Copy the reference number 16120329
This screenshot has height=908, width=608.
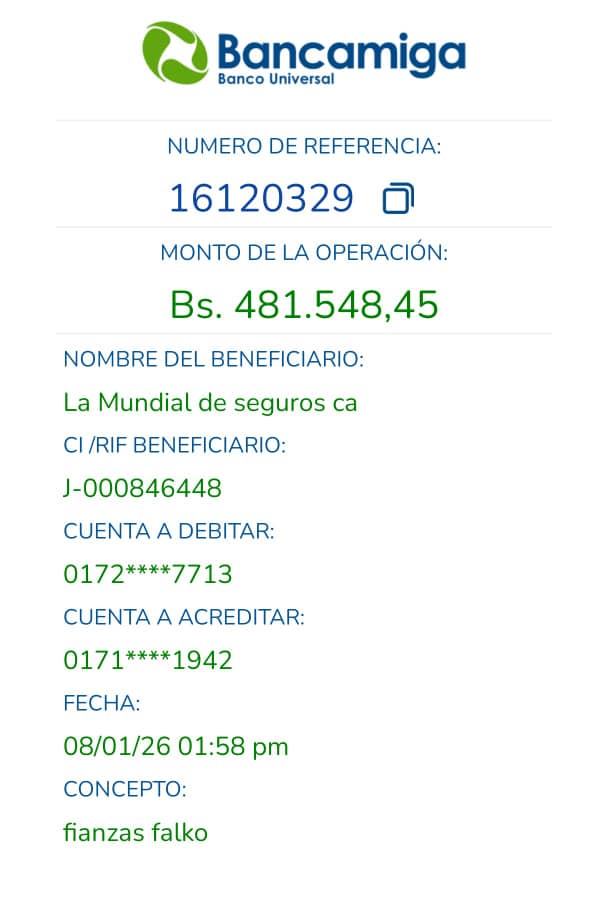pyautogui.click(x=398, y=199)
